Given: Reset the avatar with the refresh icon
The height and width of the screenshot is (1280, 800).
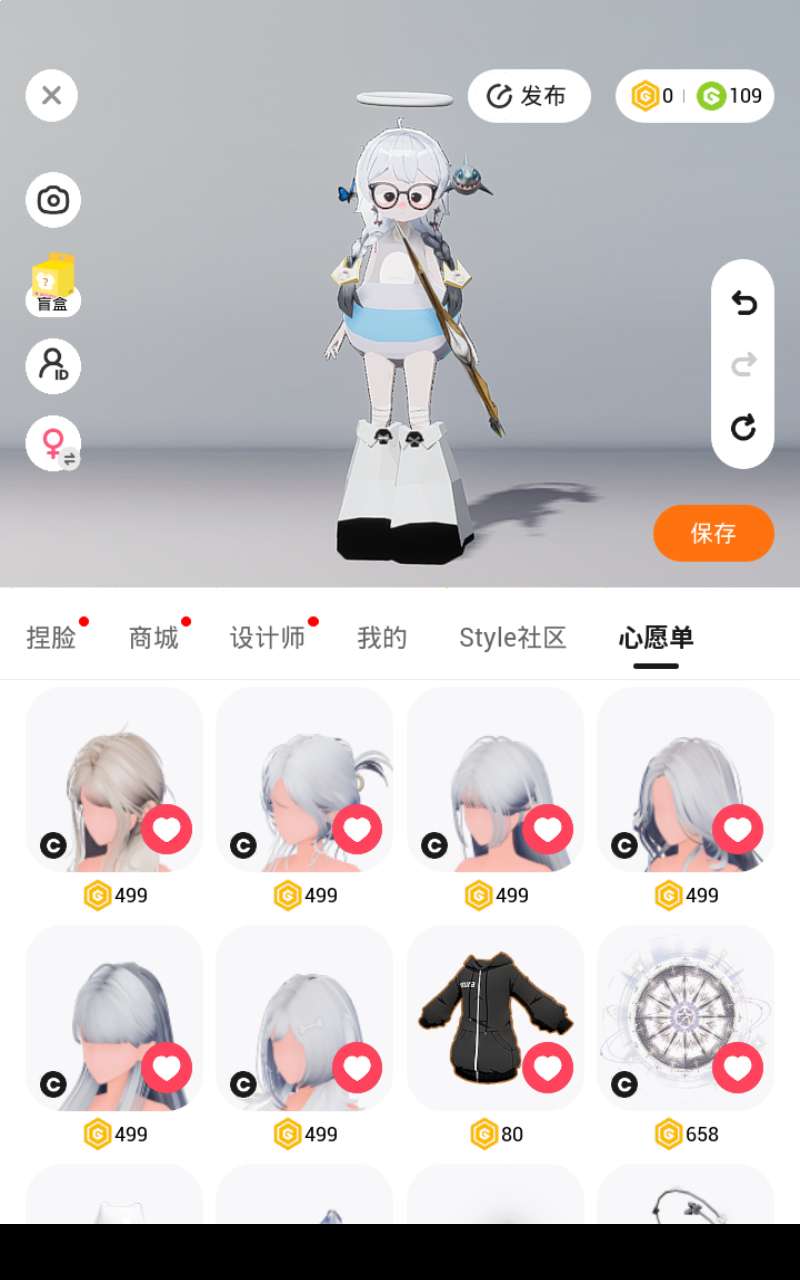Looking at the screenshot, I should 743,428.
